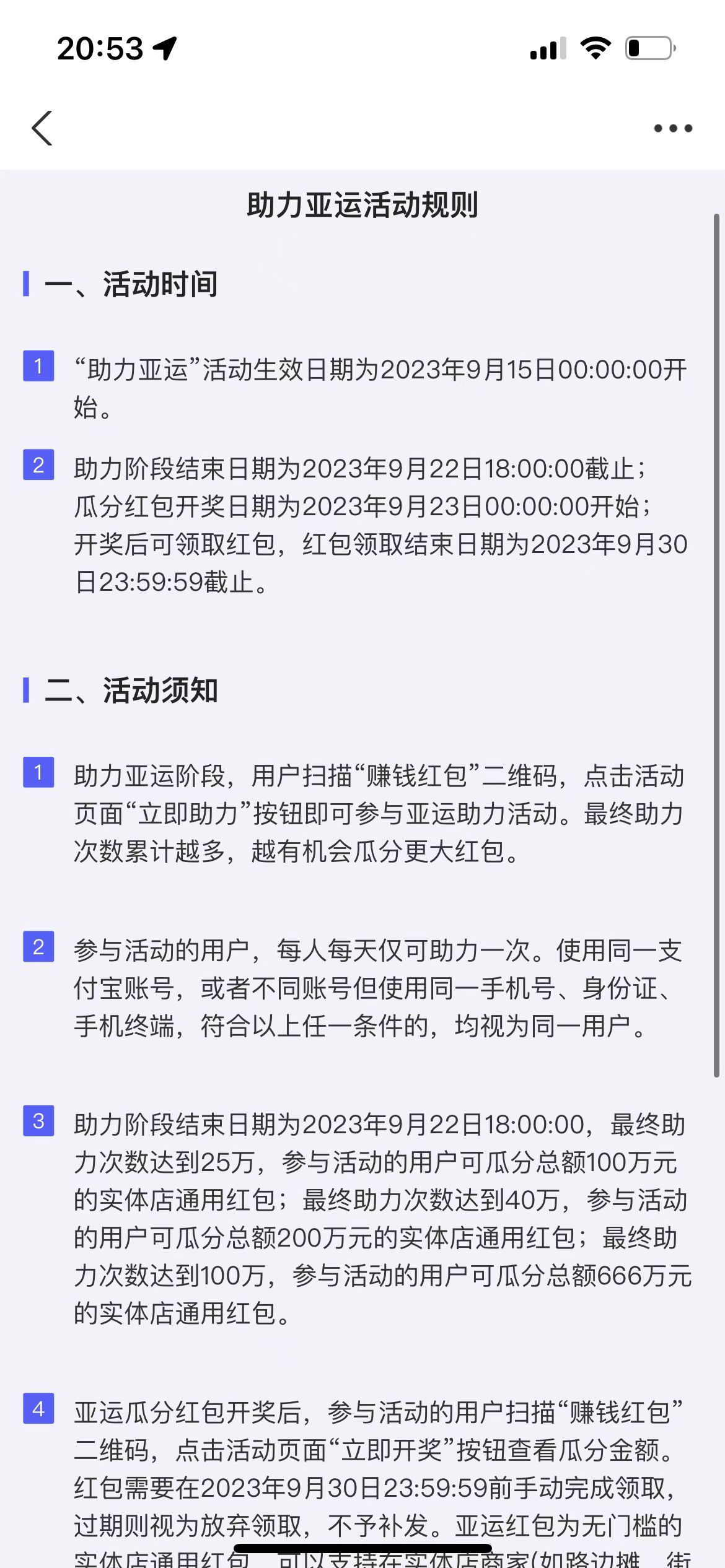725x1568 pixels.
Task: Go back using the top-left arrow
Action: coord(42,128)
